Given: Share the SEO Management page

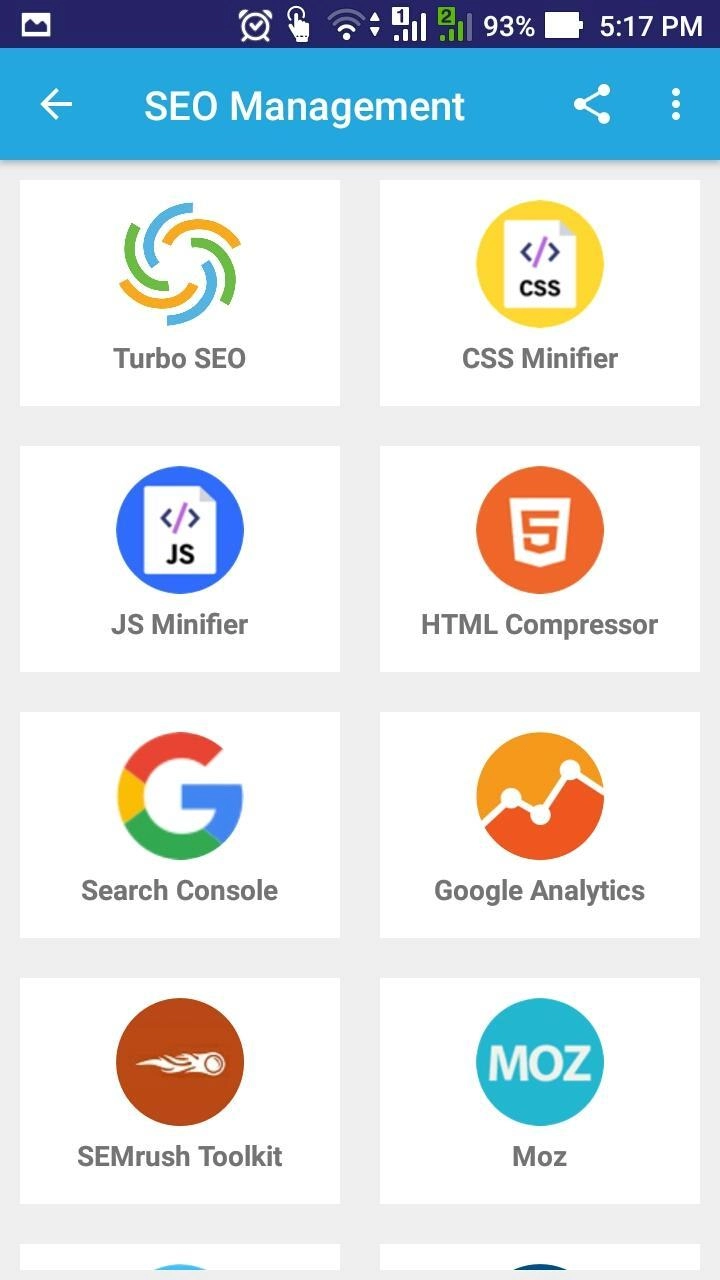Looking at the screenshot, I should click(592, 105).
